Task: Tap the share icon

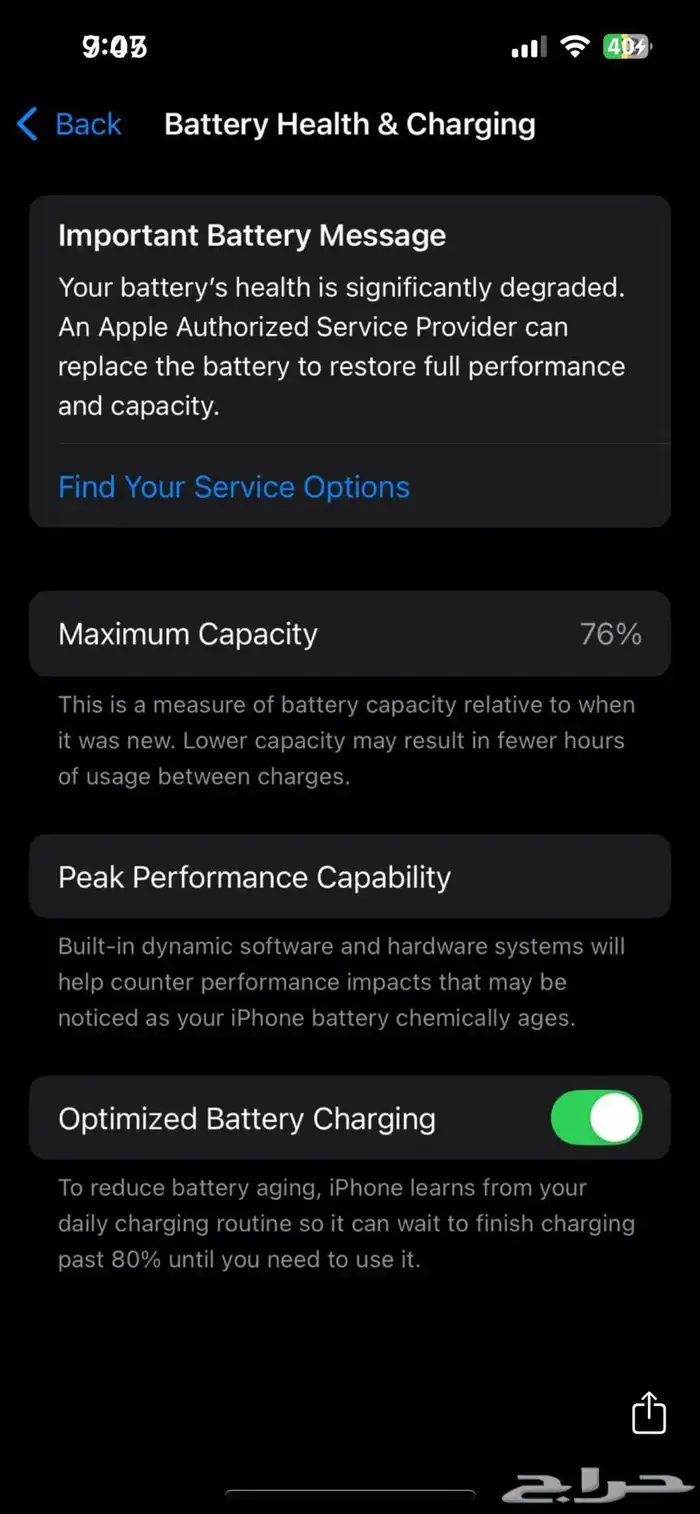Action: tap(648, 1413)
